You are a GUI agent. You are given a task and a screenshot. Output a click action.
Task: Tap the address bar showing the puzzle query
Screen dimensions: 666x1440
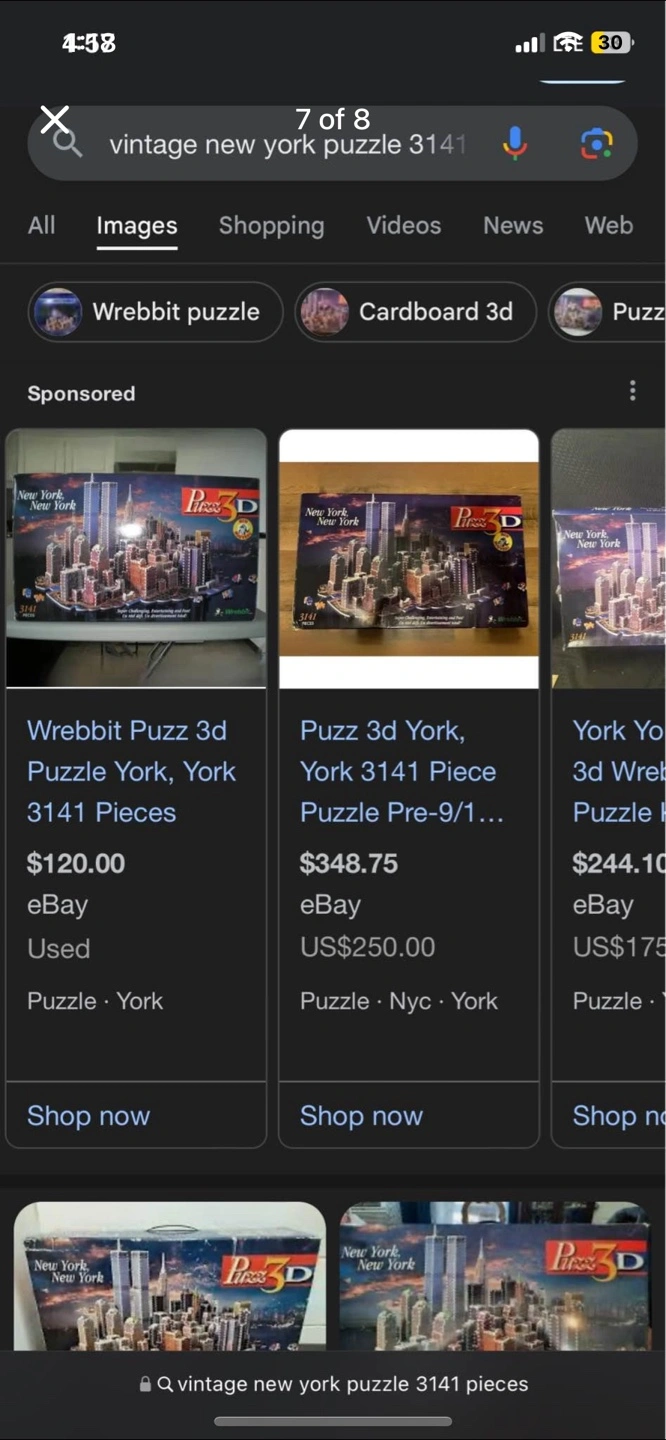click(333, 1384)
